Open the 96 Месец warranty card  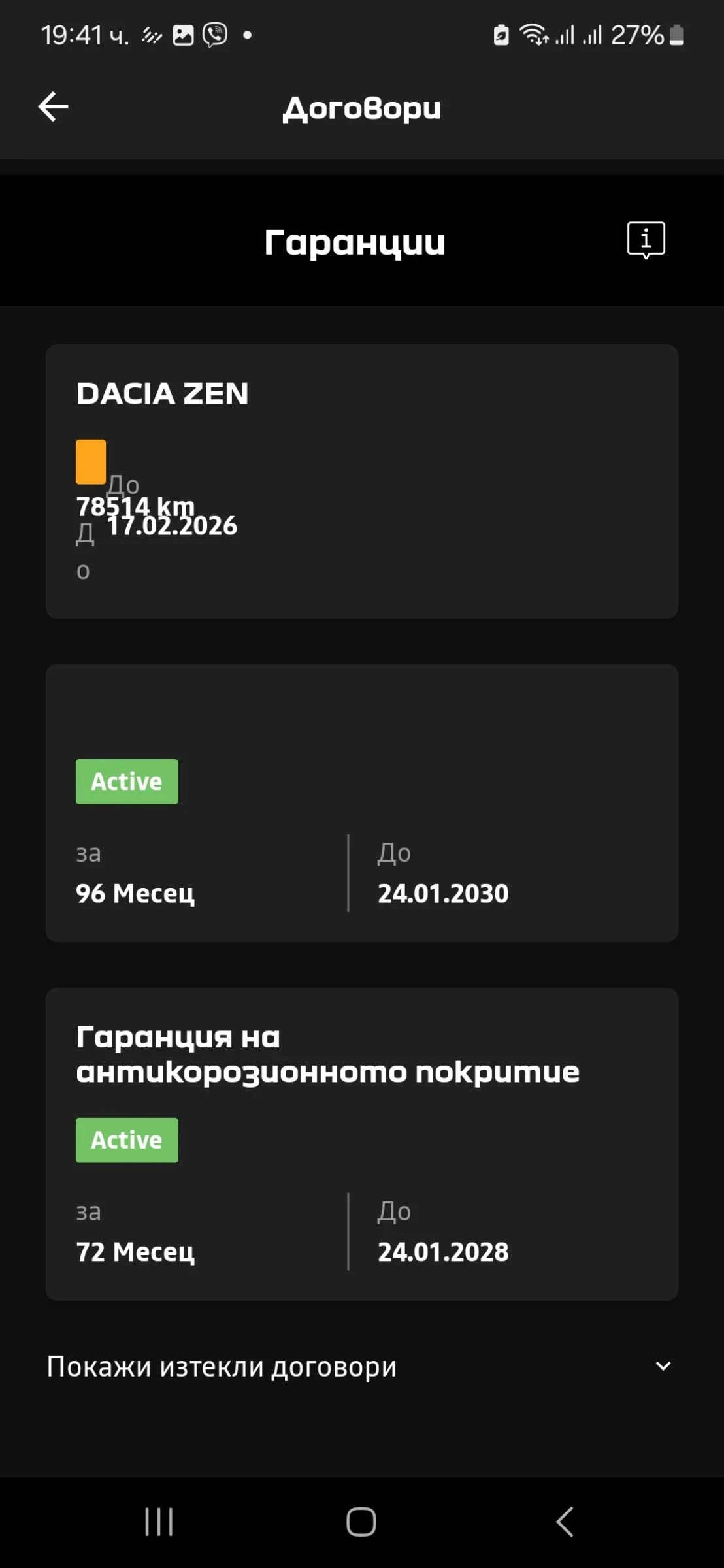coord(361,802)
